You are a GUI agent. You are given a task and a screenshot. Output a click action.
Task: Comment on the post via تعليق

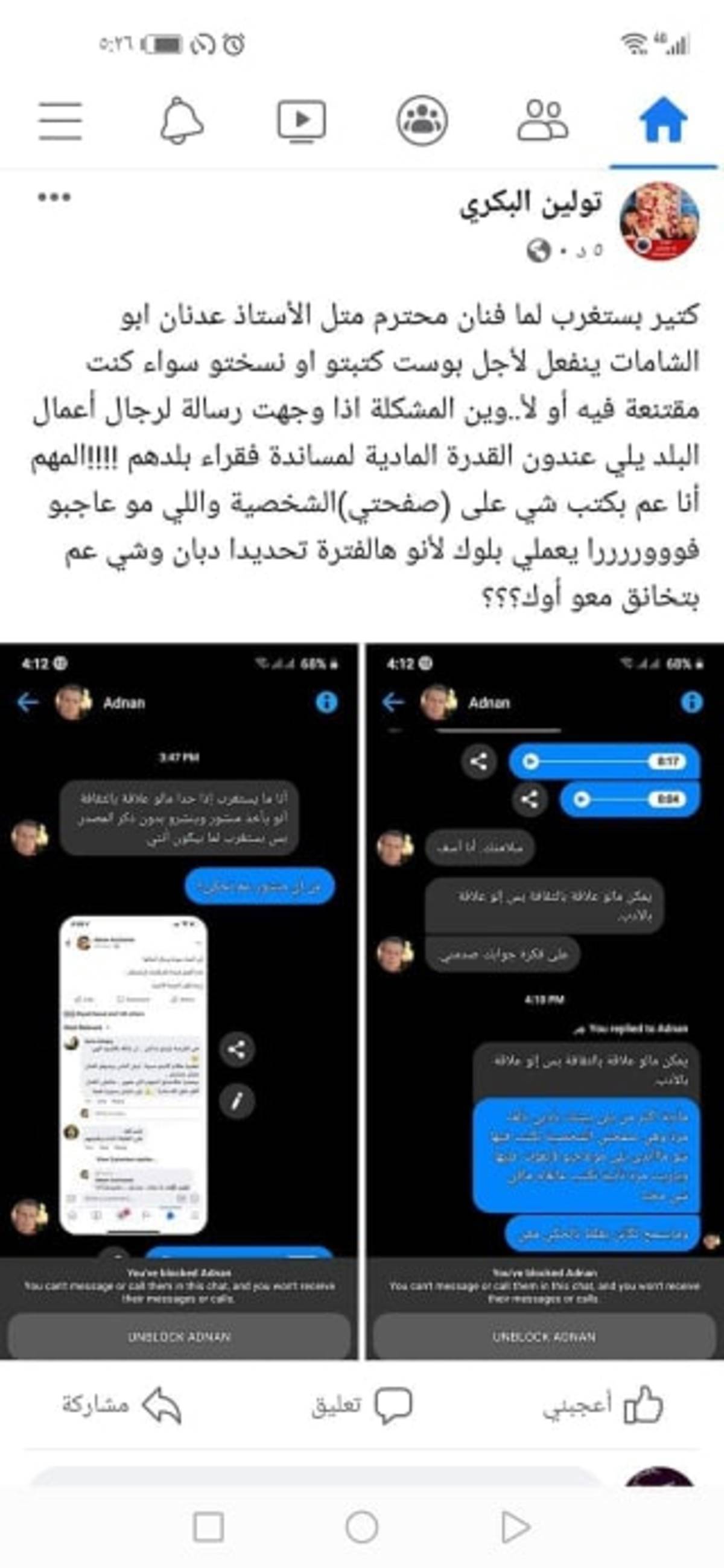click(361, 1405)
